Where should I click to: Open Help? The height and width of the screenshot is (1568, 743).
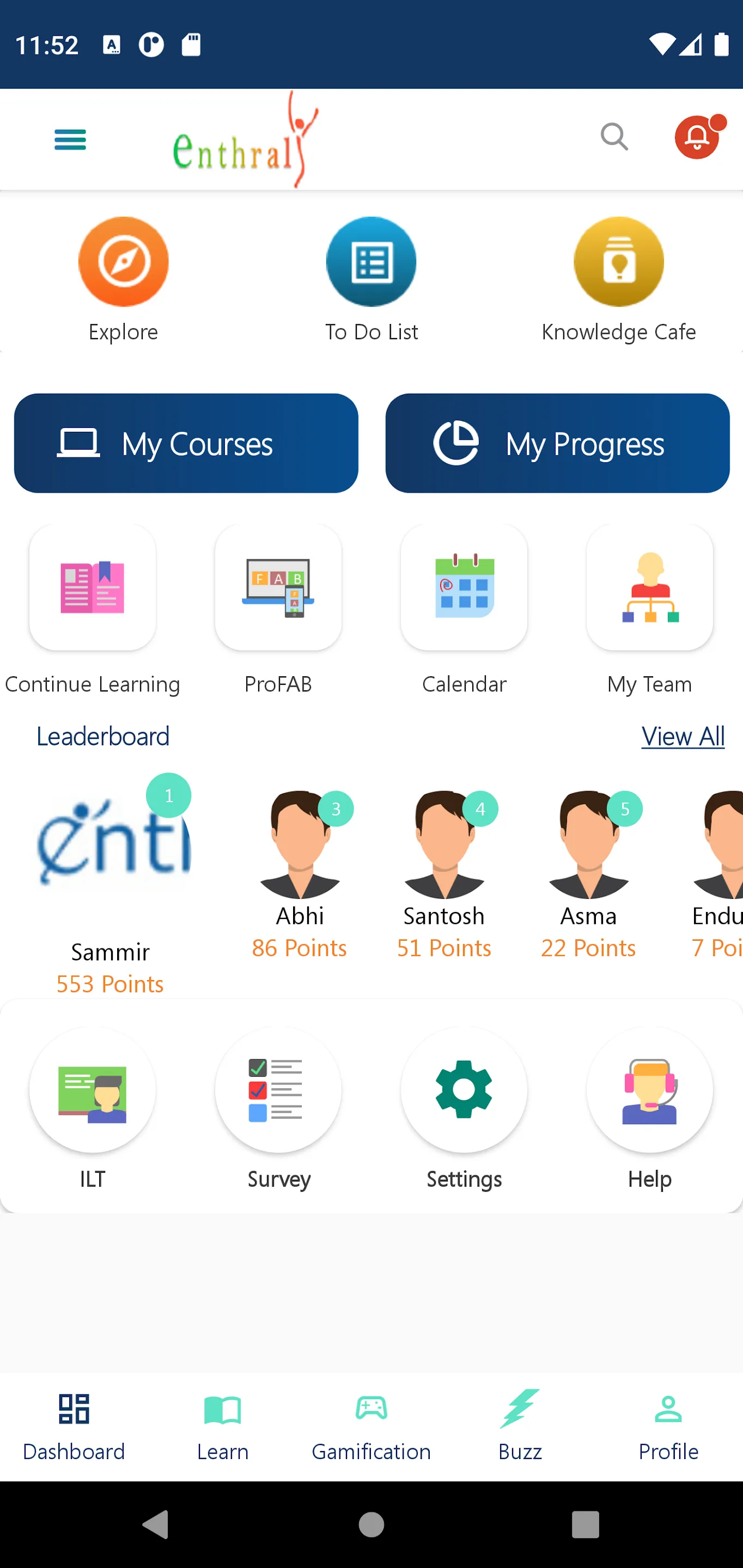650,1089
